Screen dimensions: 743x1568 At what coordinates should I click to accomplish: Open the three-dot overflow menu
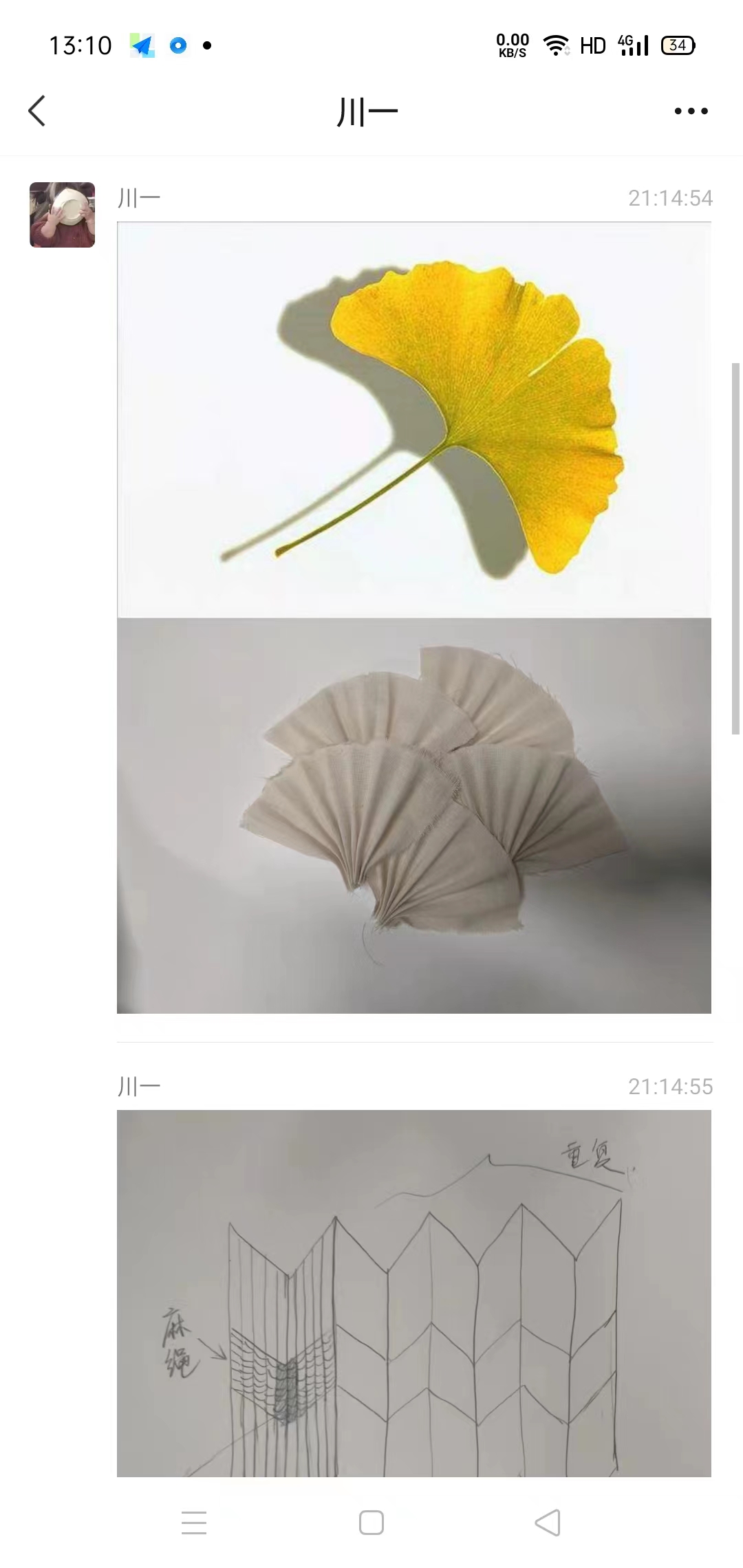(x=691, y=111)
